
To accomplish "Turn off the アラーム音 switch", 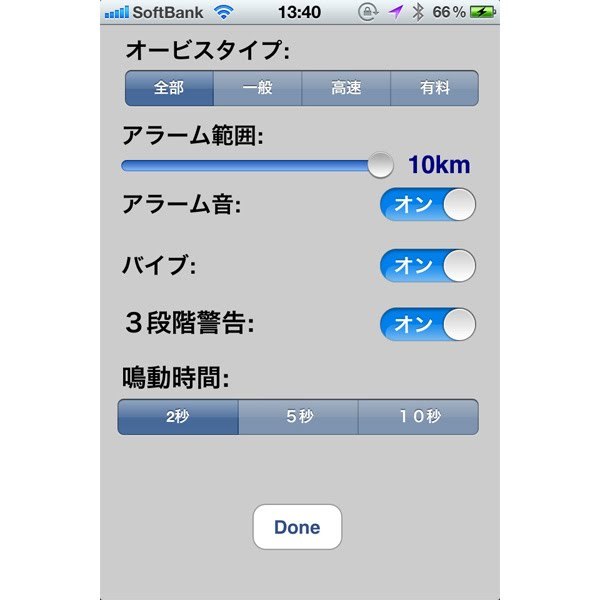I will click(x=427, y=205).
